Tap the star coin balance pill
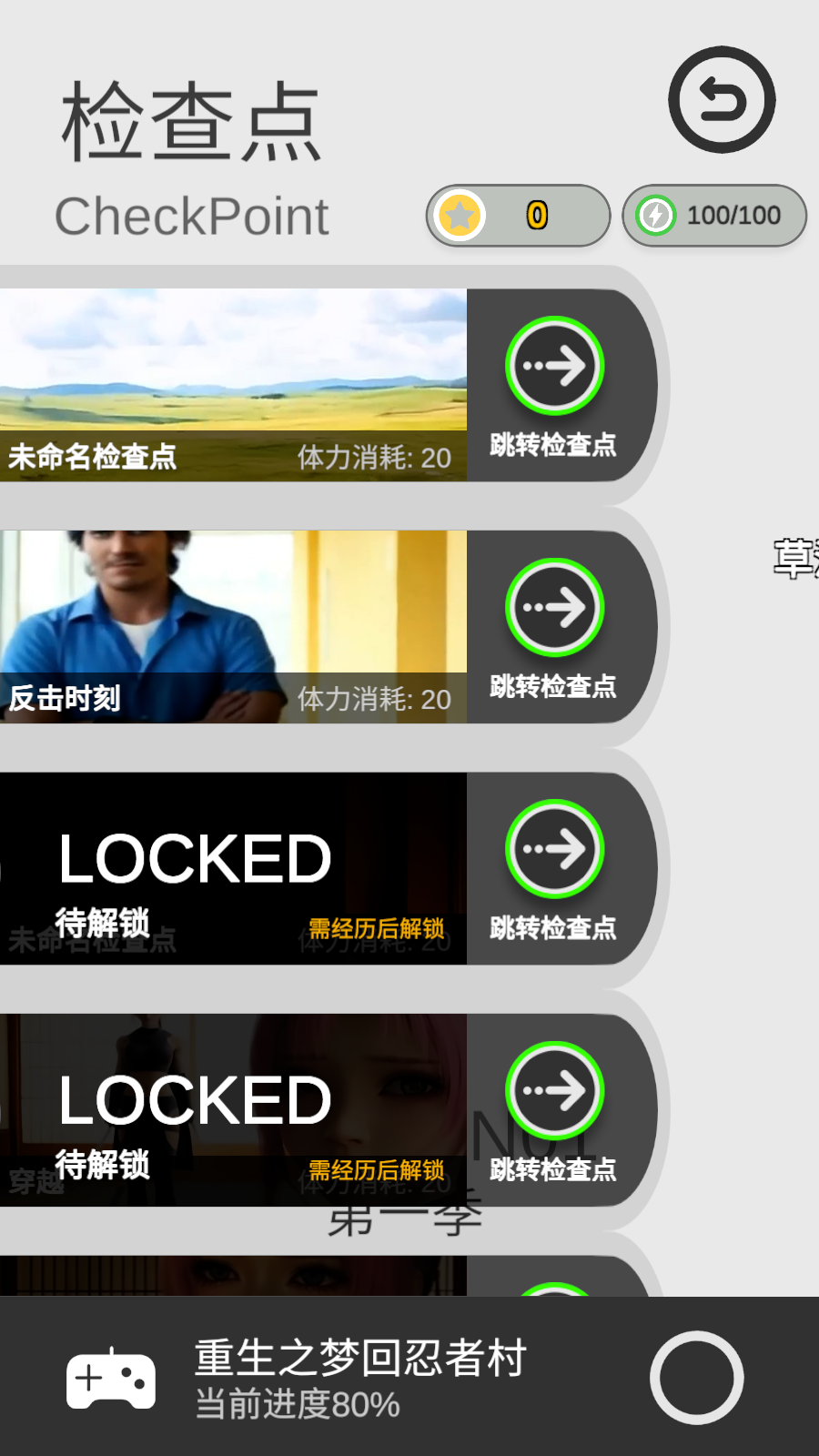819x1456 pixels. click(518, 216)
